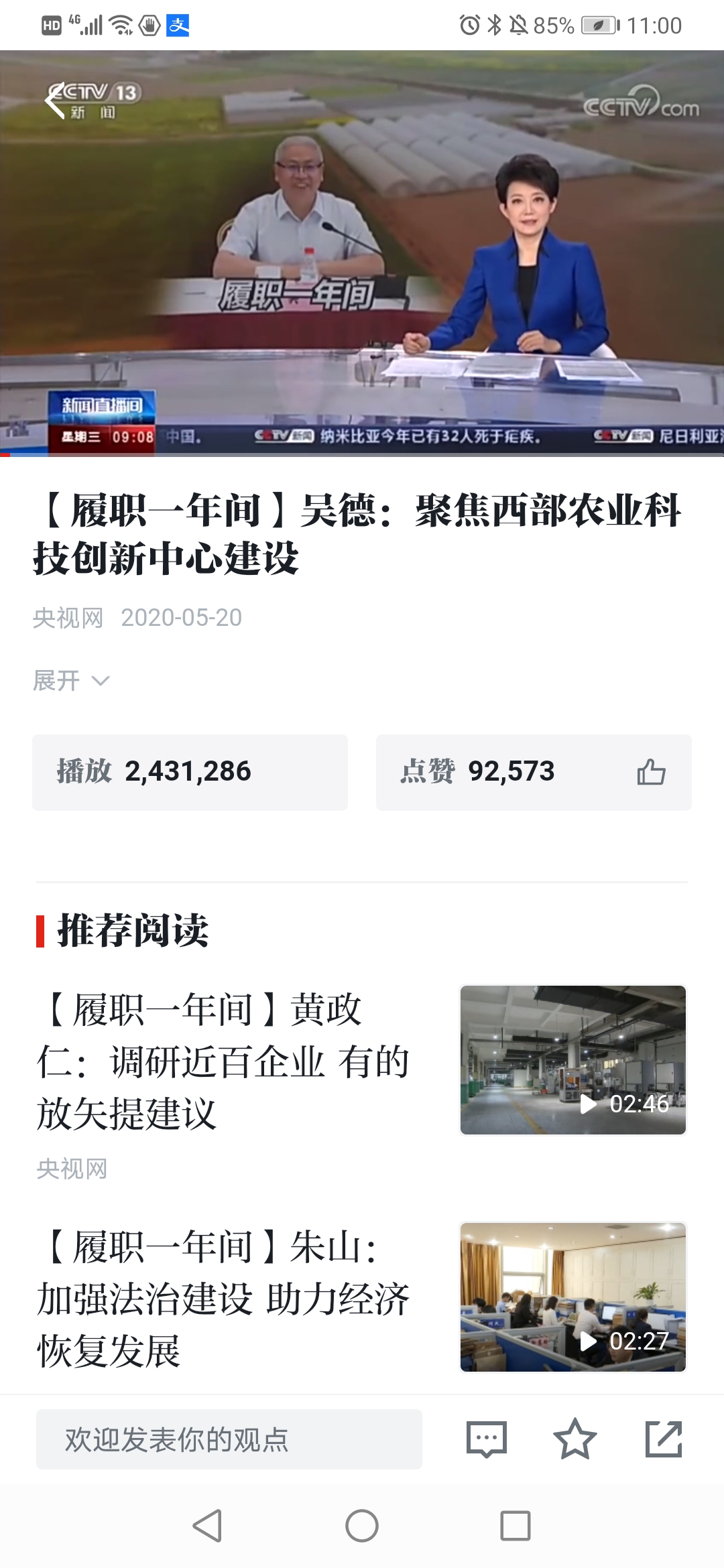Open the system recent apps
Image resolution: width=724 pixels, height=1568 pixels.
tap(516, 1526)
